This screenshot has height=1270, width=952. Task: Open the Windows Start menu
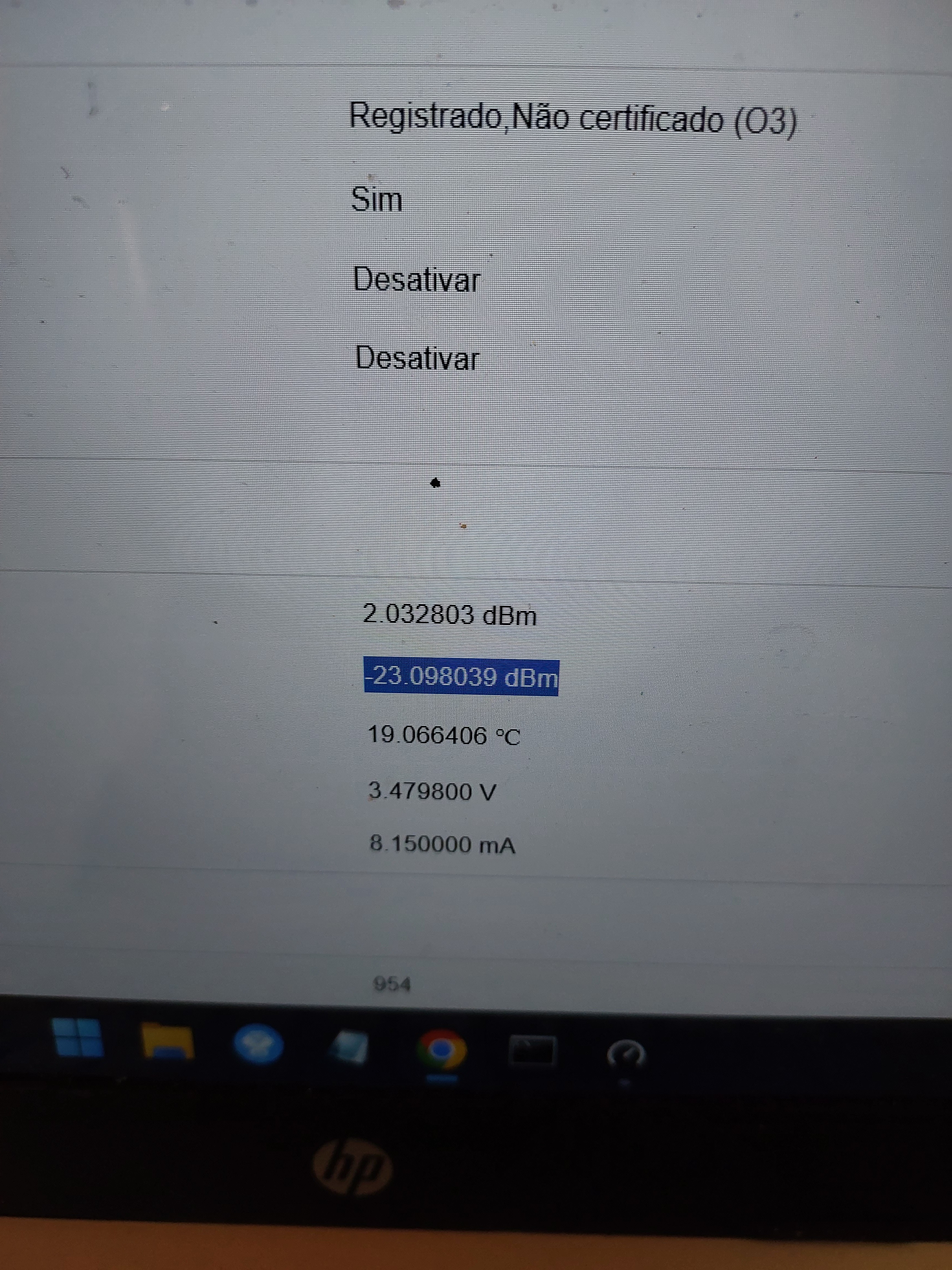(77, 1038)
